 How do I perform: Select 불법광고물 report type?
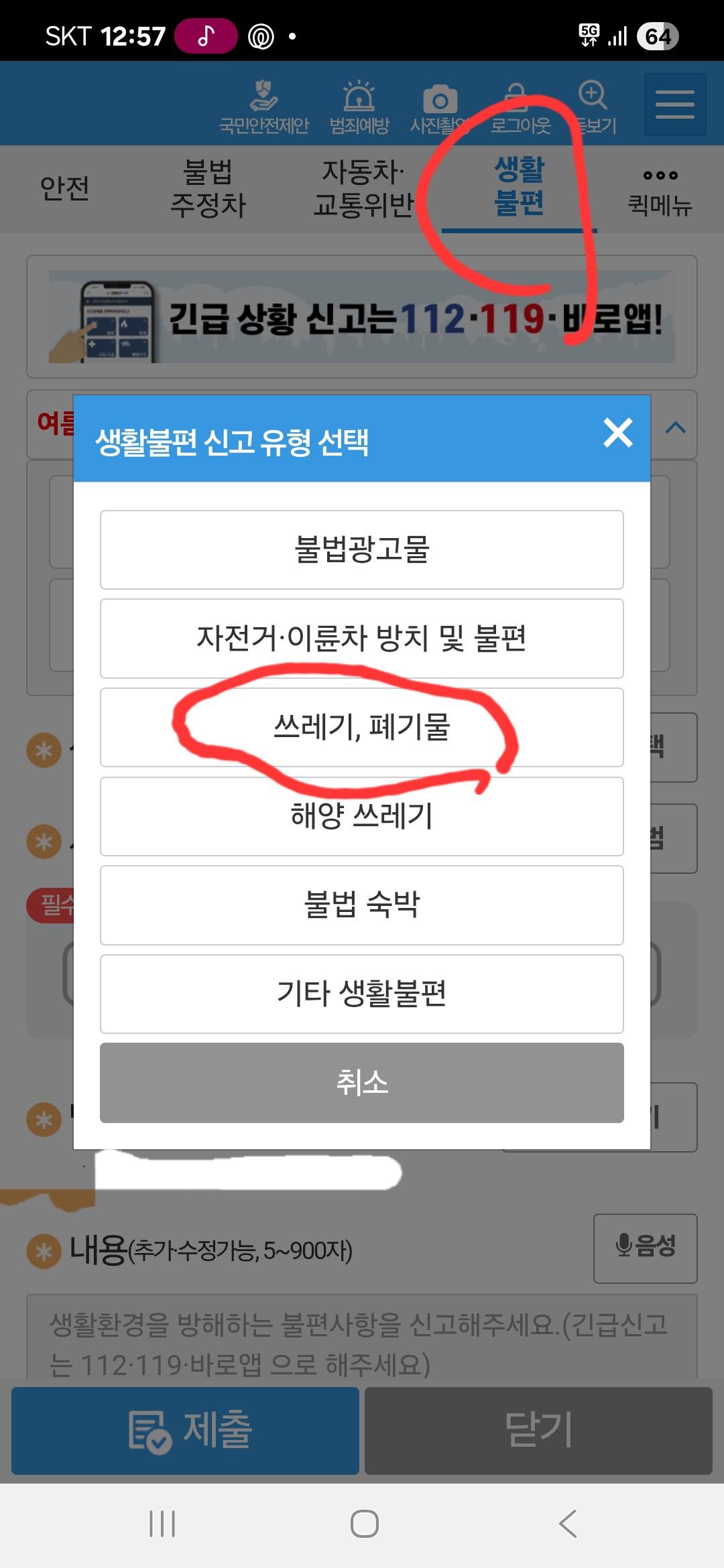tap(362, 549)
